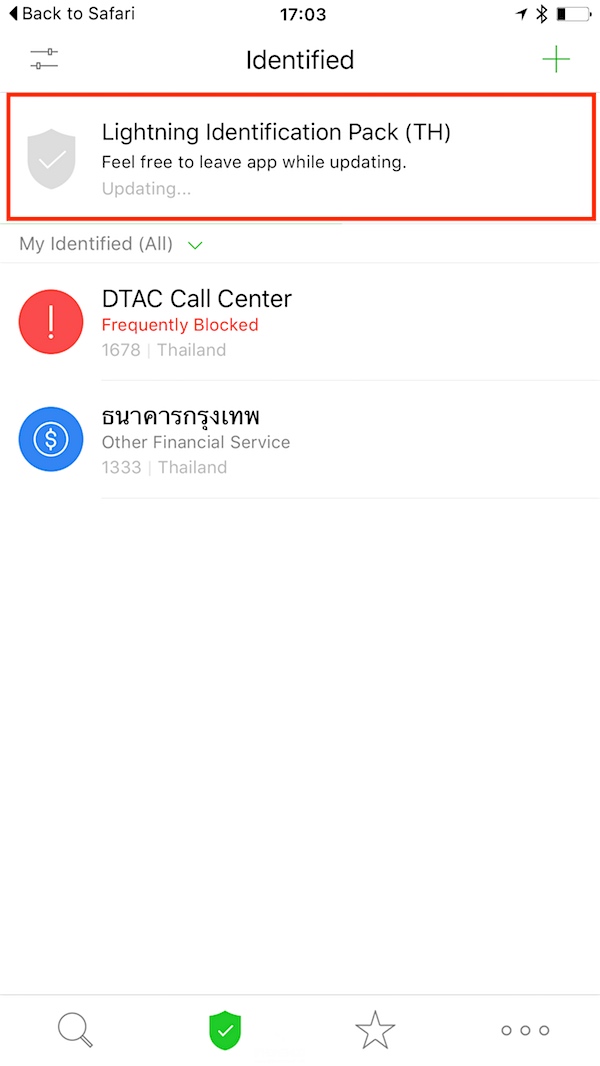Viewport: 600px width, 1066px height.
Task: Switch to the search tab
Action: tap(75, 1030)
